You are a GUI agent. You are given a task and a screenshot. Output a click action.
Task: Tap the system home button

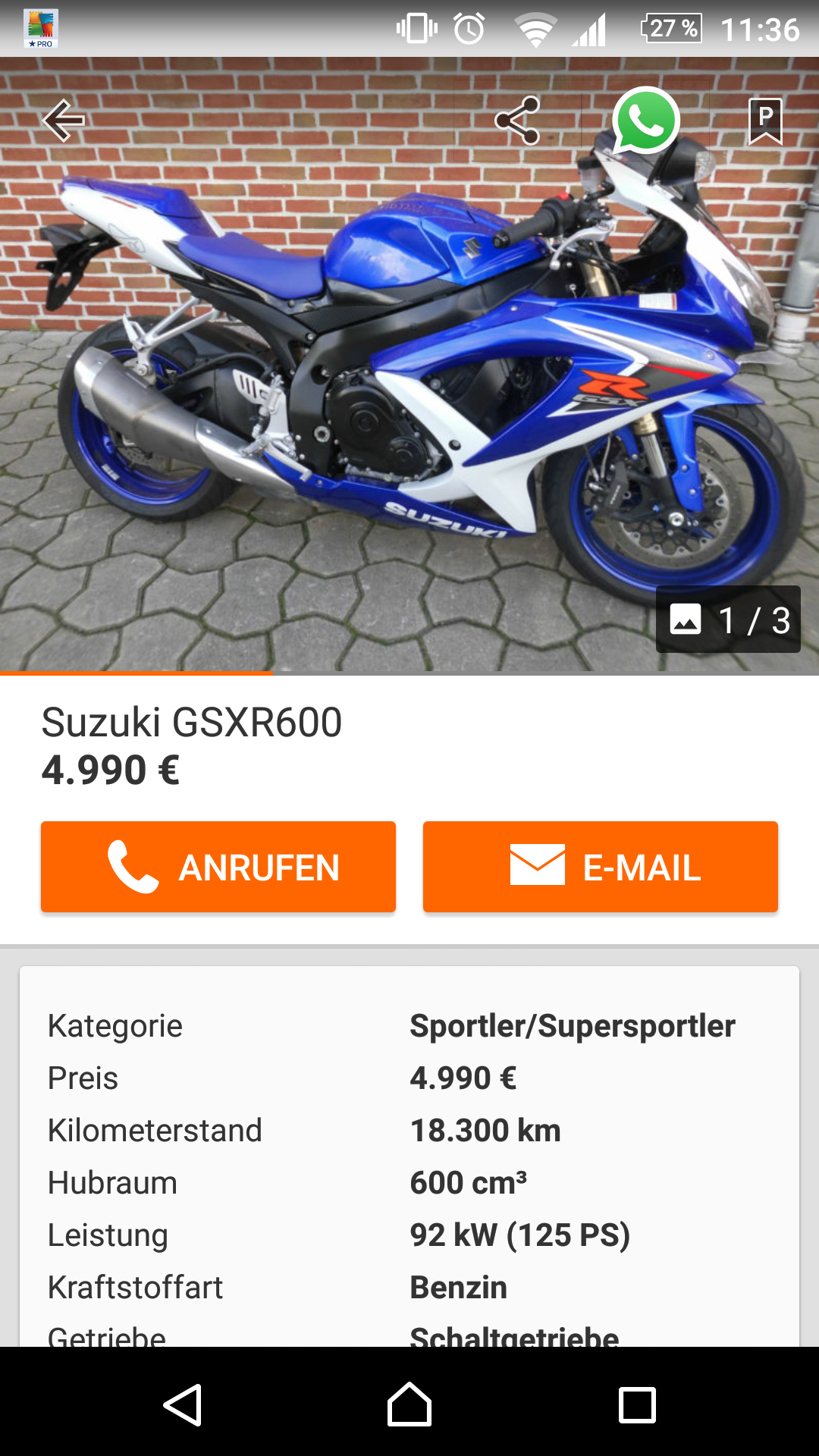(409, 1404)
